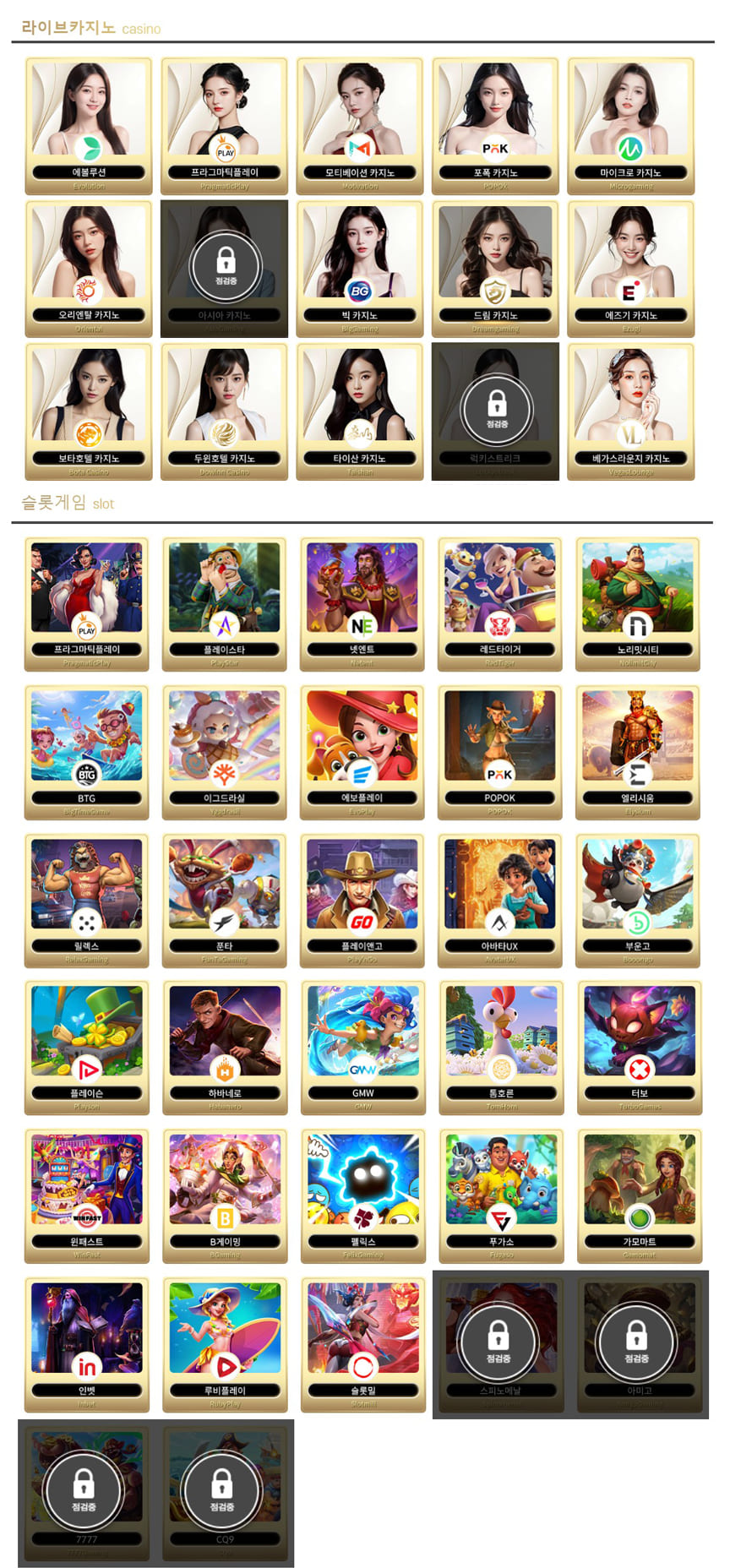Select the 프라그마틱플레이 live casino tile
This screenshot has width=730, height=1568.
(x=224, y=125)
